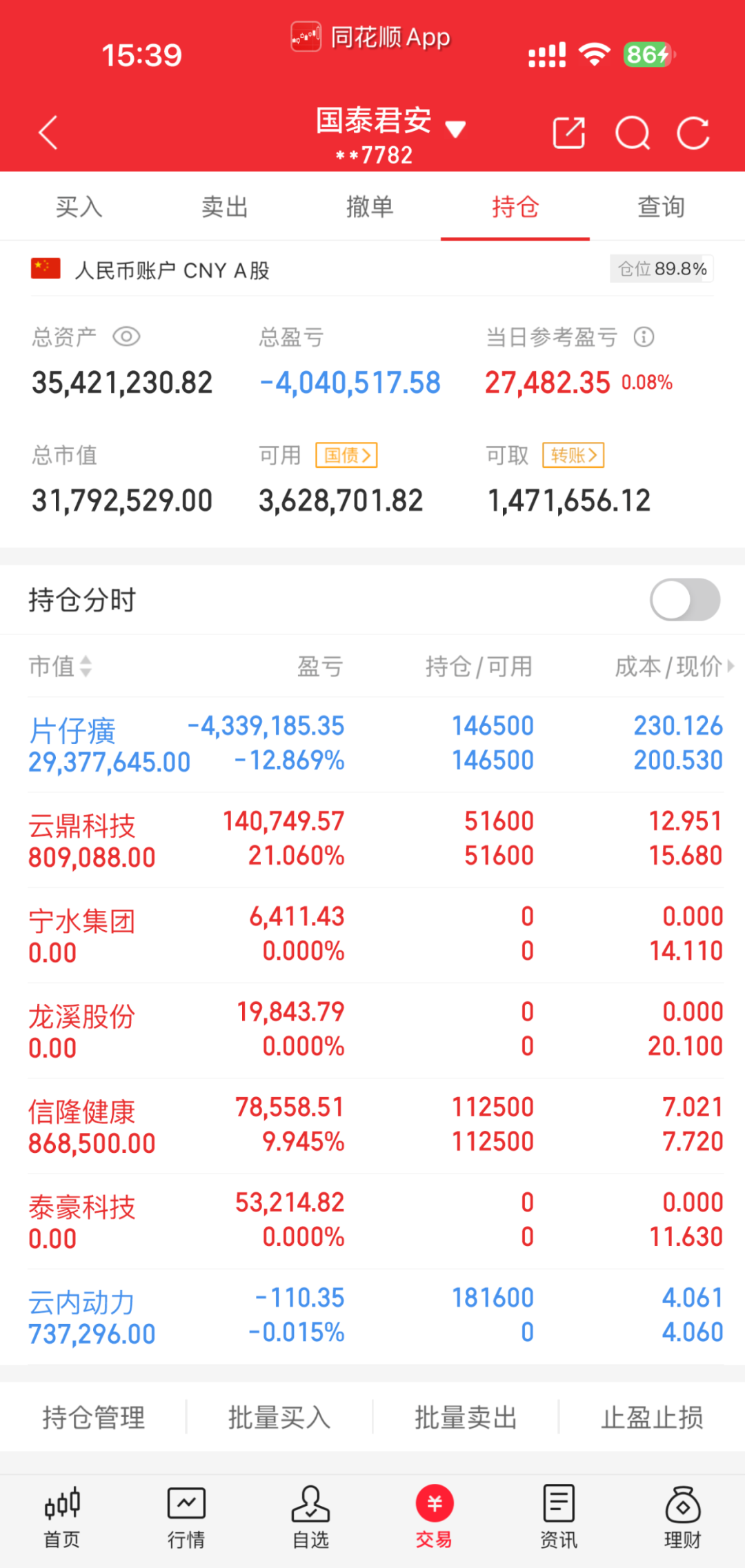The height and width of the screenshot is (1568, 745).
Task: Tap the 转账 button next to 可取
Action: [573, 455]
